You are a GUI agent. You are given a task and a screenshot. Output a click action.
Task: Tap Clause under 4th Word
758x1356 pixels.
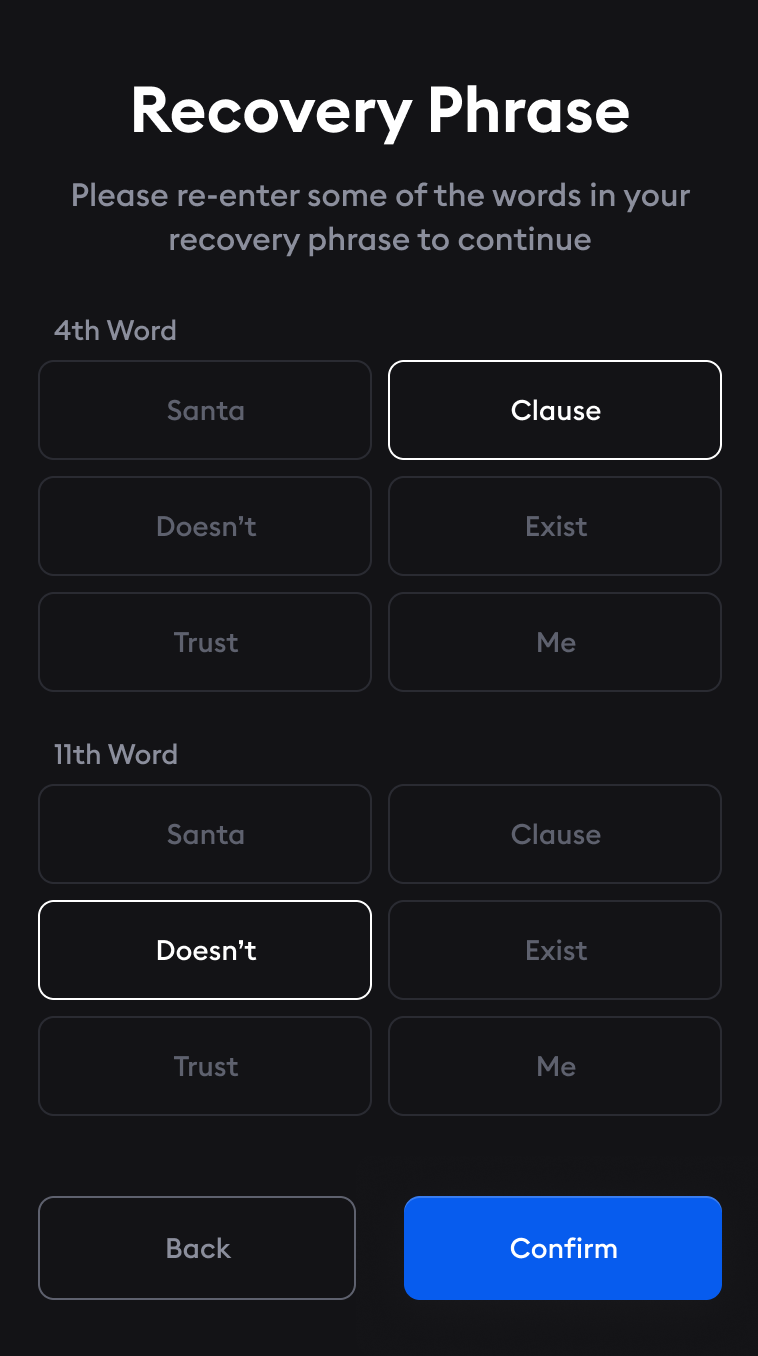pos(555,410)
